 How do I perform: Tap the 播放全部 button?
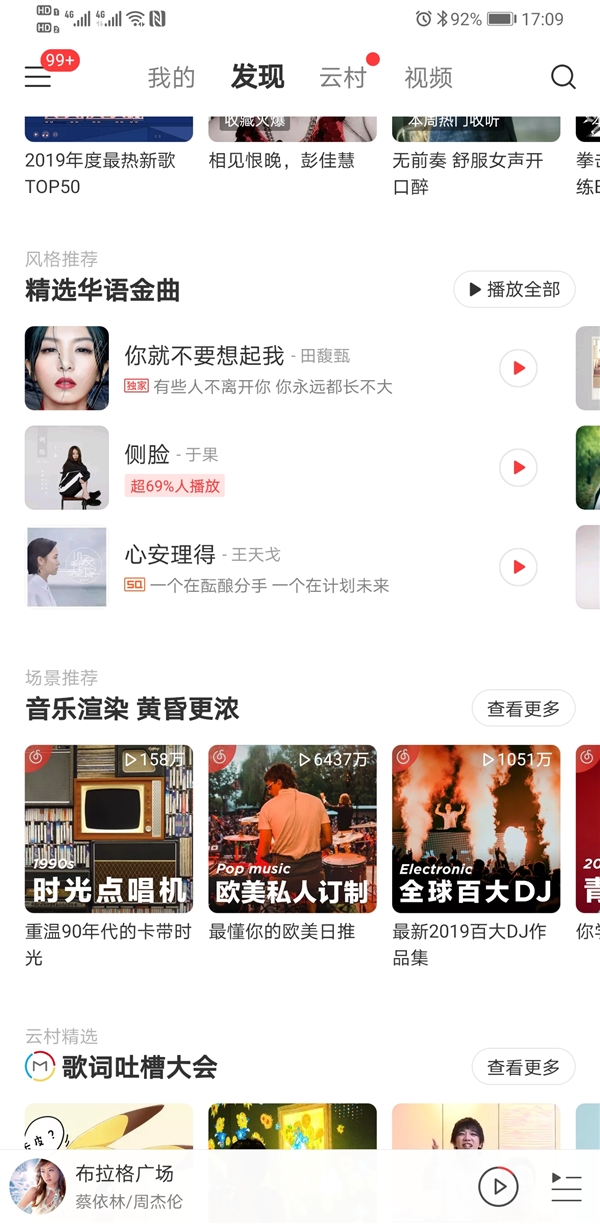(514, 289)
